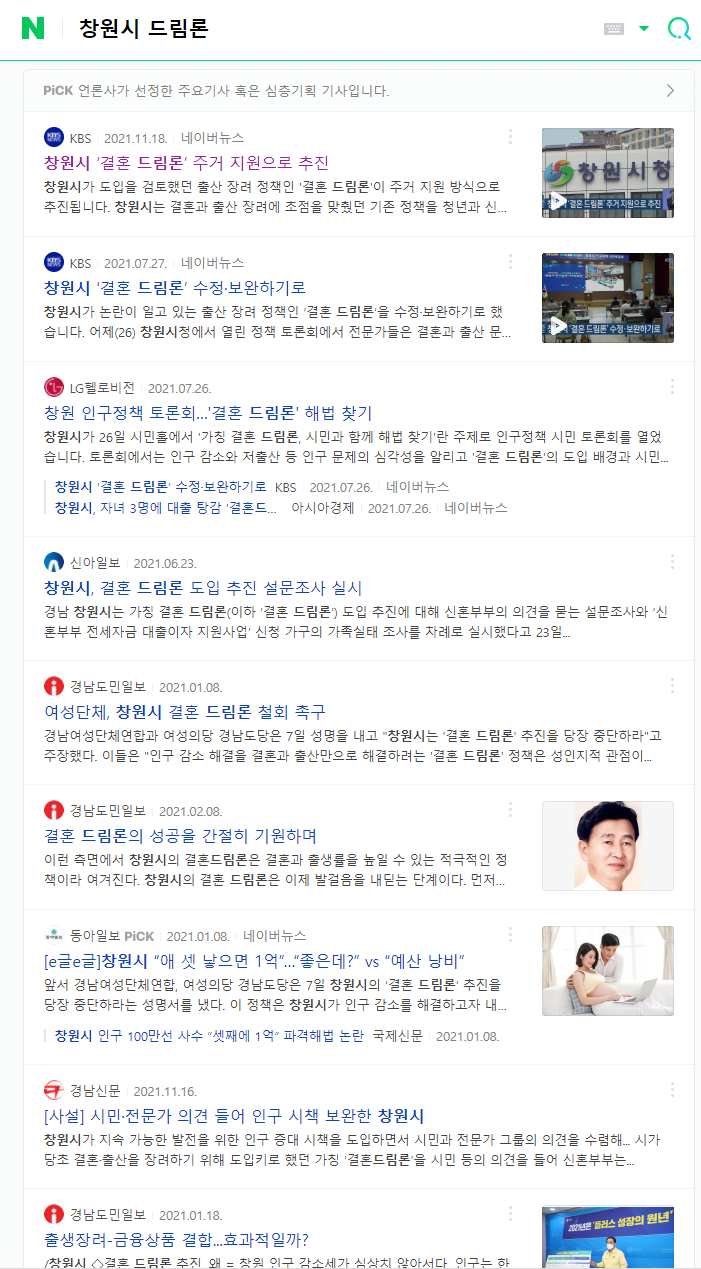Tap the green search magnifier icon
701x1269 pixels.
pyautogui.click(x=679, y=29)
